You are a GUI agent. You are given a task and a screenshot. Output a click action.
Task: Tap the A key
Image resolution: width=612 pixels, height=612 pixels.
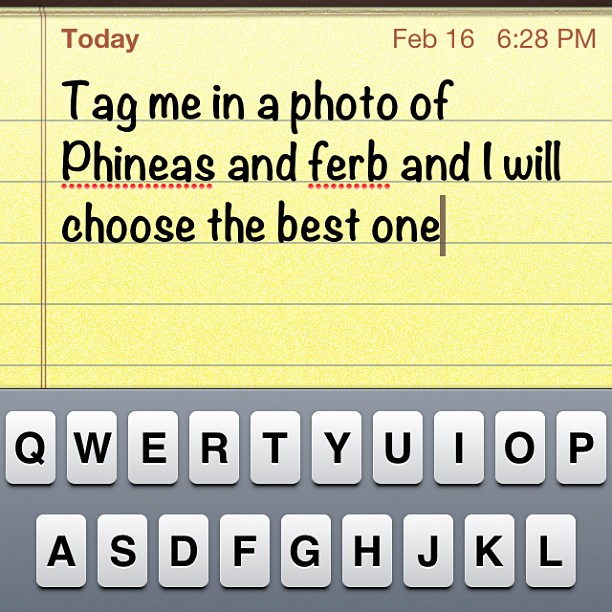(61, 550)
